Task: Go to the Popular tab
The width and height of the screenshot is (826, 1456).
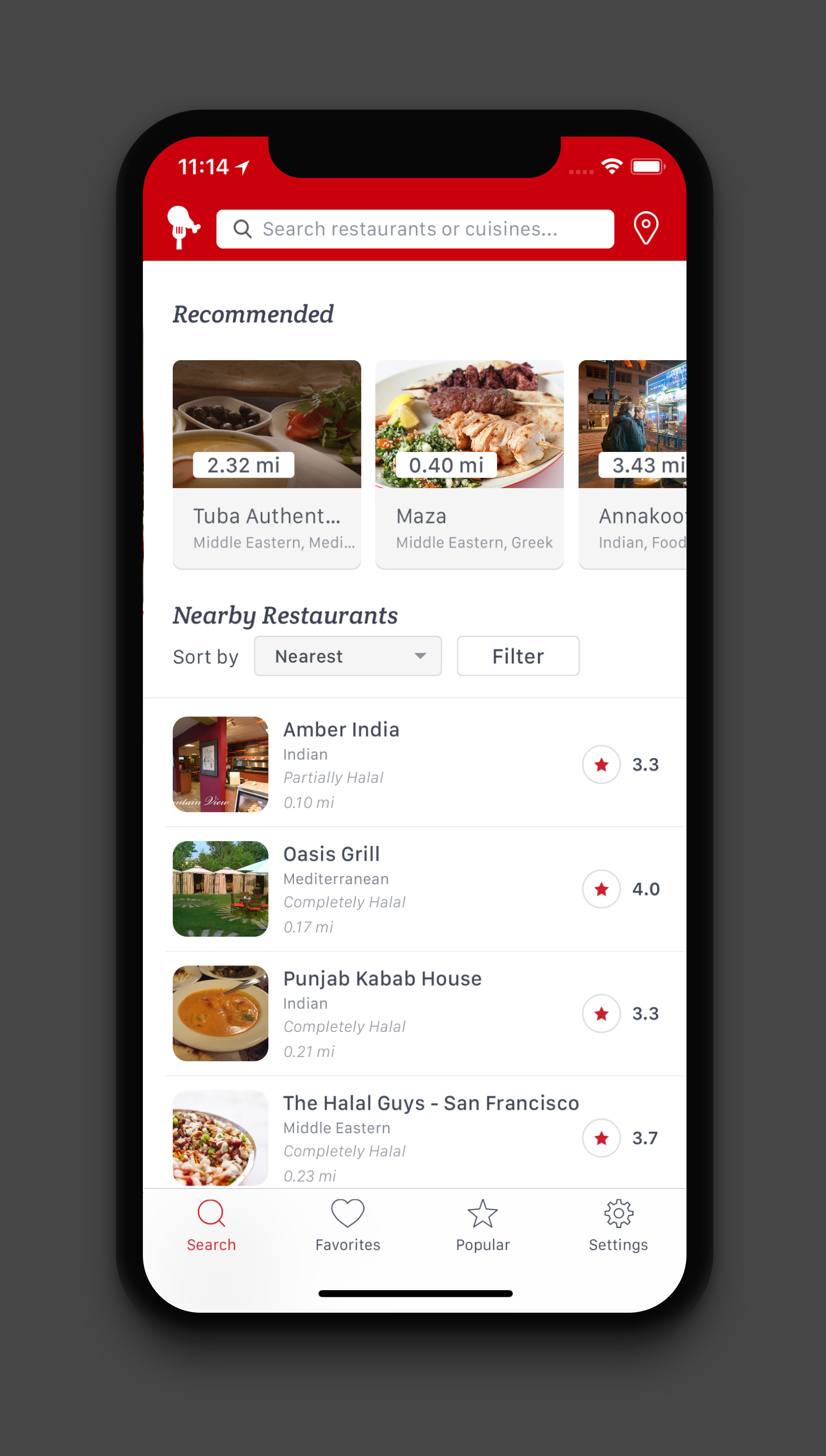Action: click(x=483, y=1225)
